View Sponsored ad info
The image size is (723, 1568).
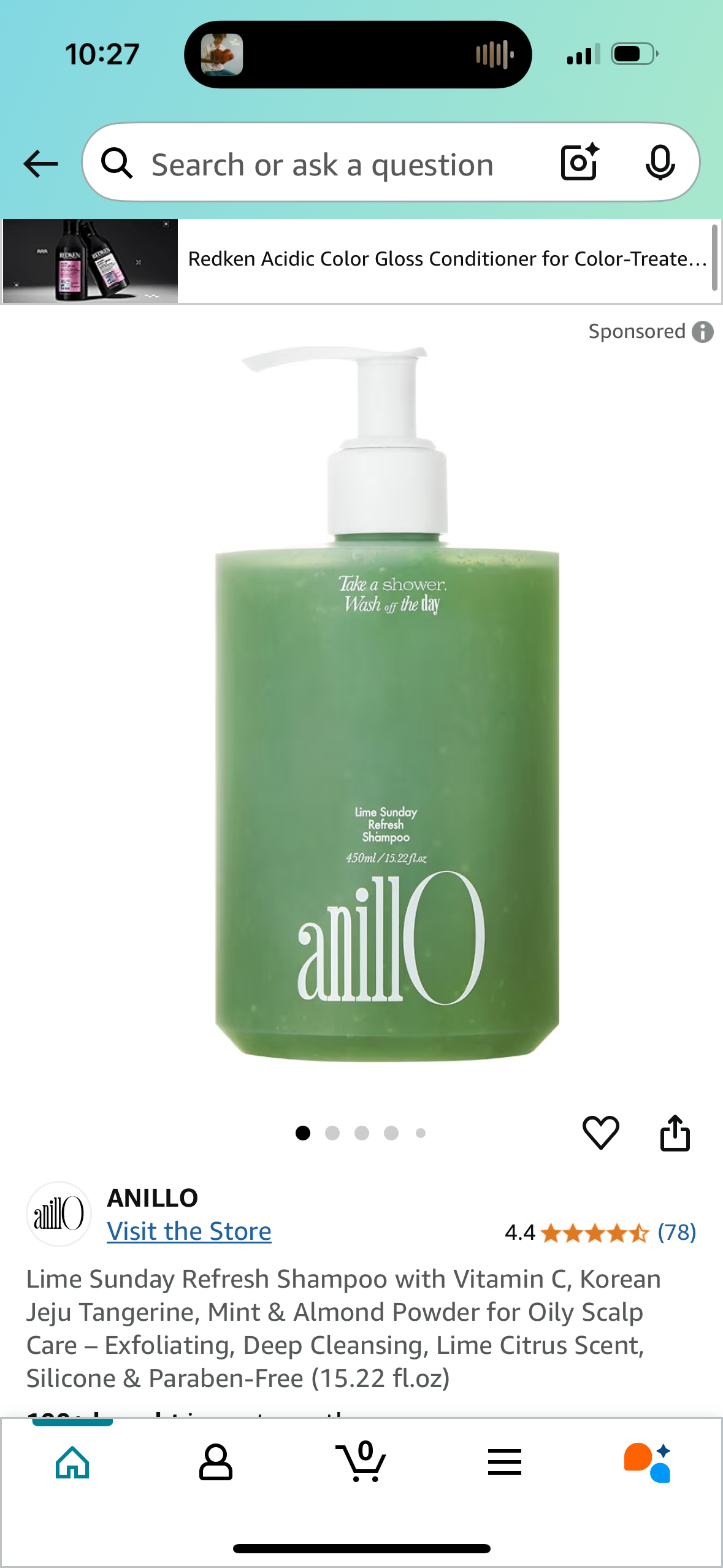click(703, 332)
